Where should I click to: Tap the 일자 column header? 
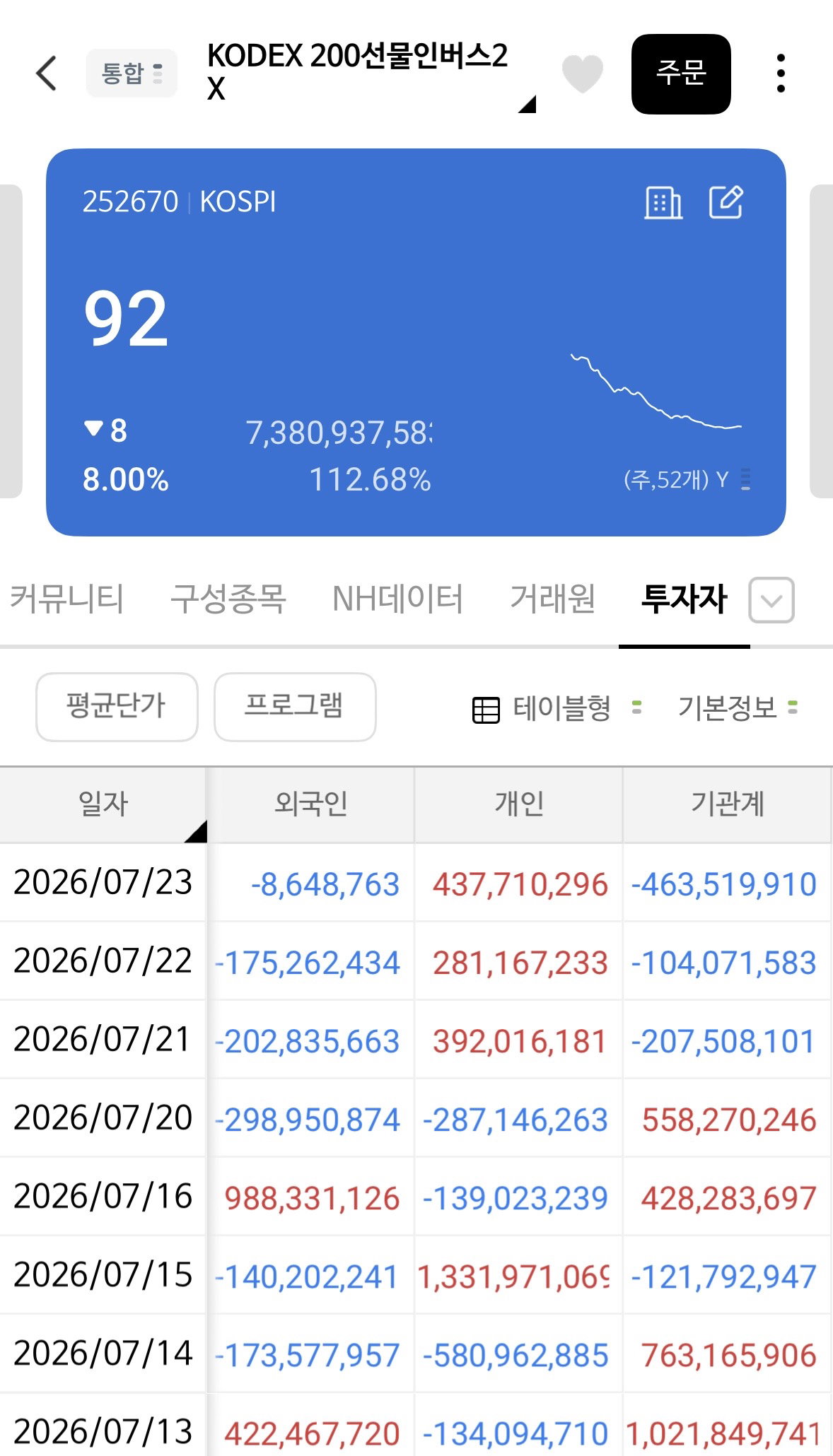[103, 804]
